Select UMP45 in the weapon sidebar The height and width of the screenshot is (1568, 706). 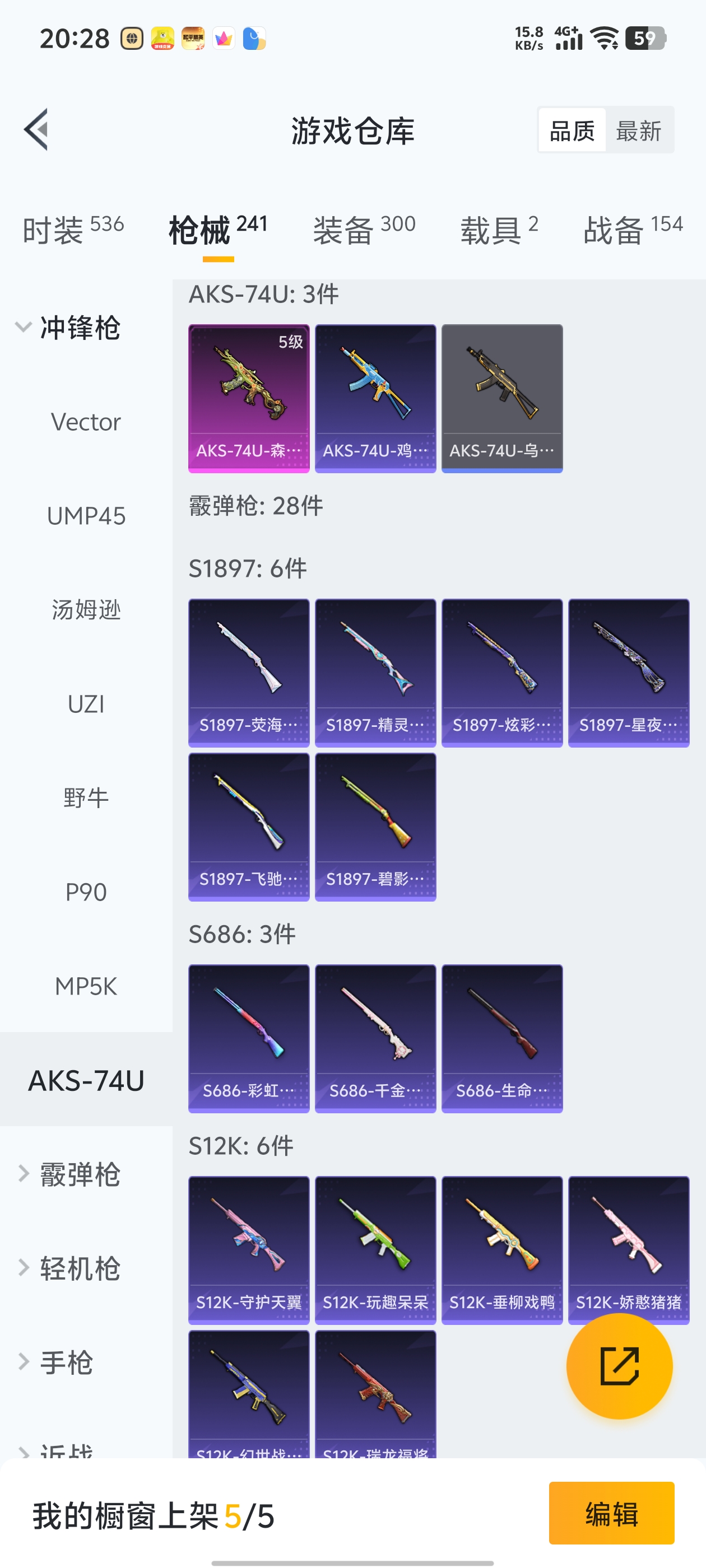(86, 516)
